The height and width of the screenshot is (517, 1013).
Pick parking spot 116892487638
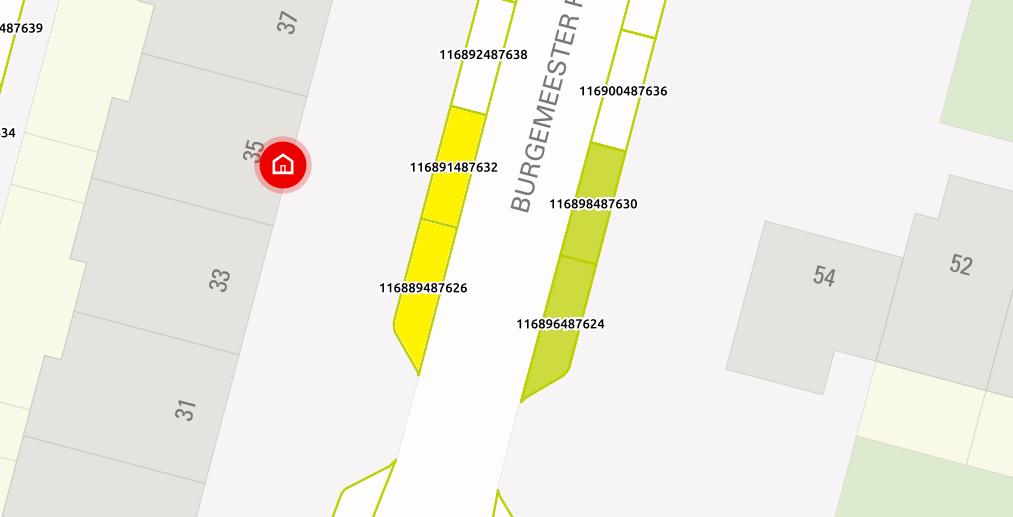coord(483,55)
